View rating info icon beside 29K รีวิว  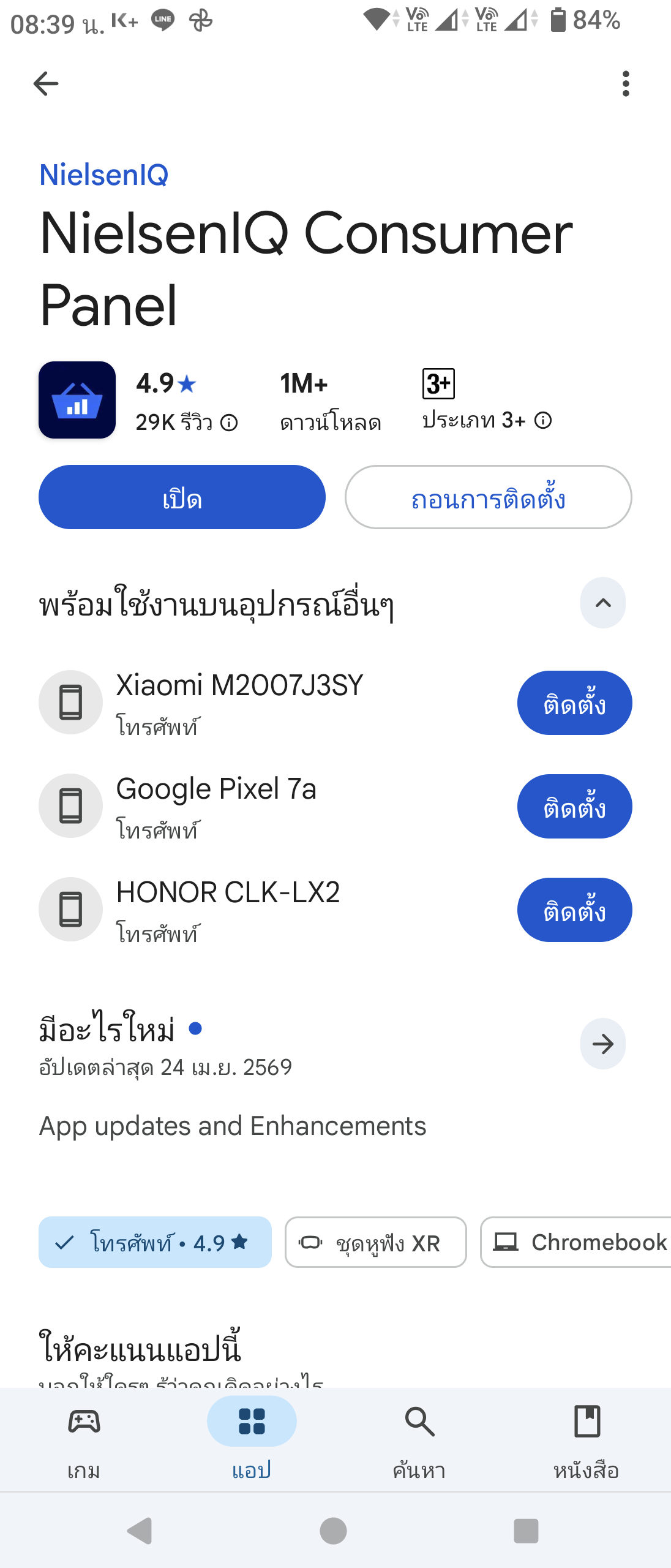(229, 423)
